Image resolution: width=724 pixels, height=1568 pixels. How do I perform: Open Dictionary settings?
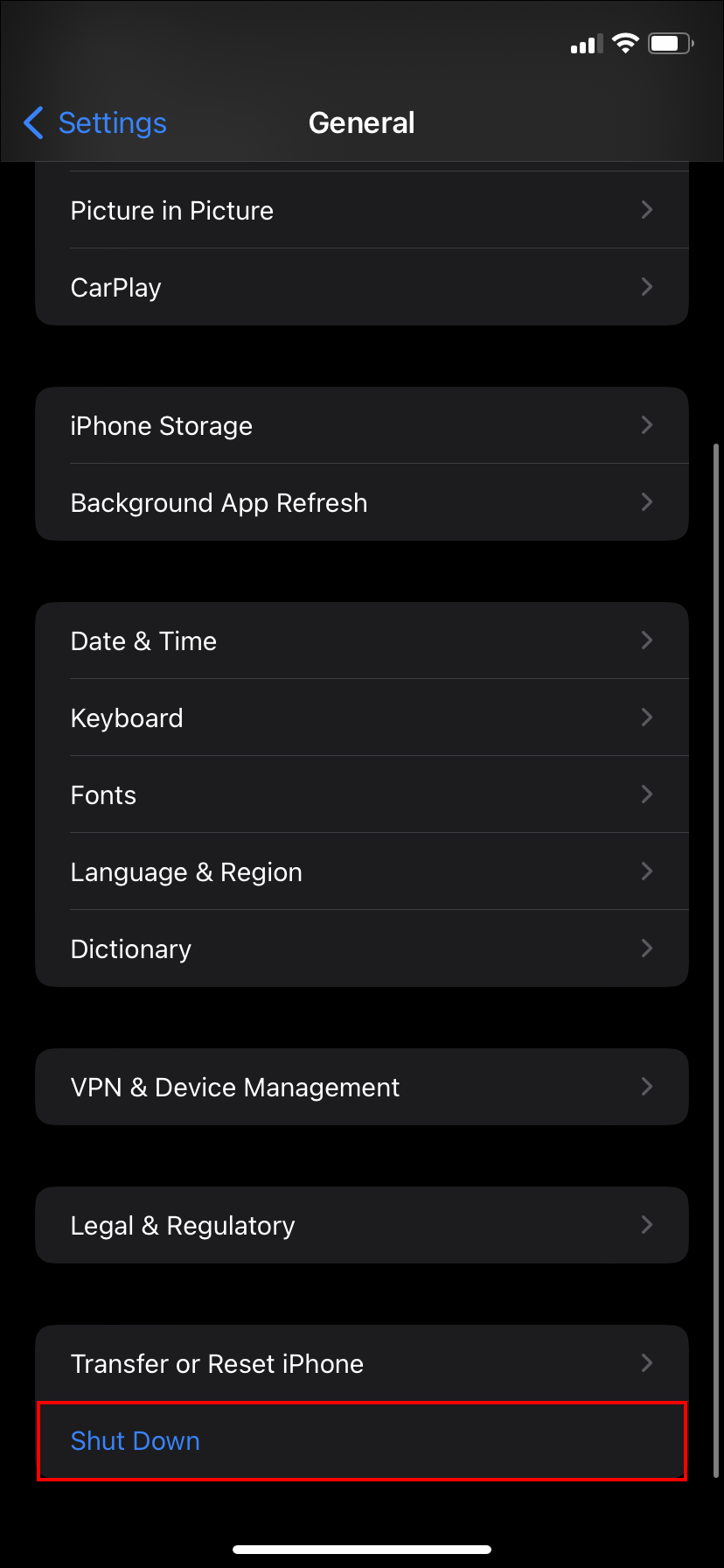pyautogui.click(x=361, y=949)
